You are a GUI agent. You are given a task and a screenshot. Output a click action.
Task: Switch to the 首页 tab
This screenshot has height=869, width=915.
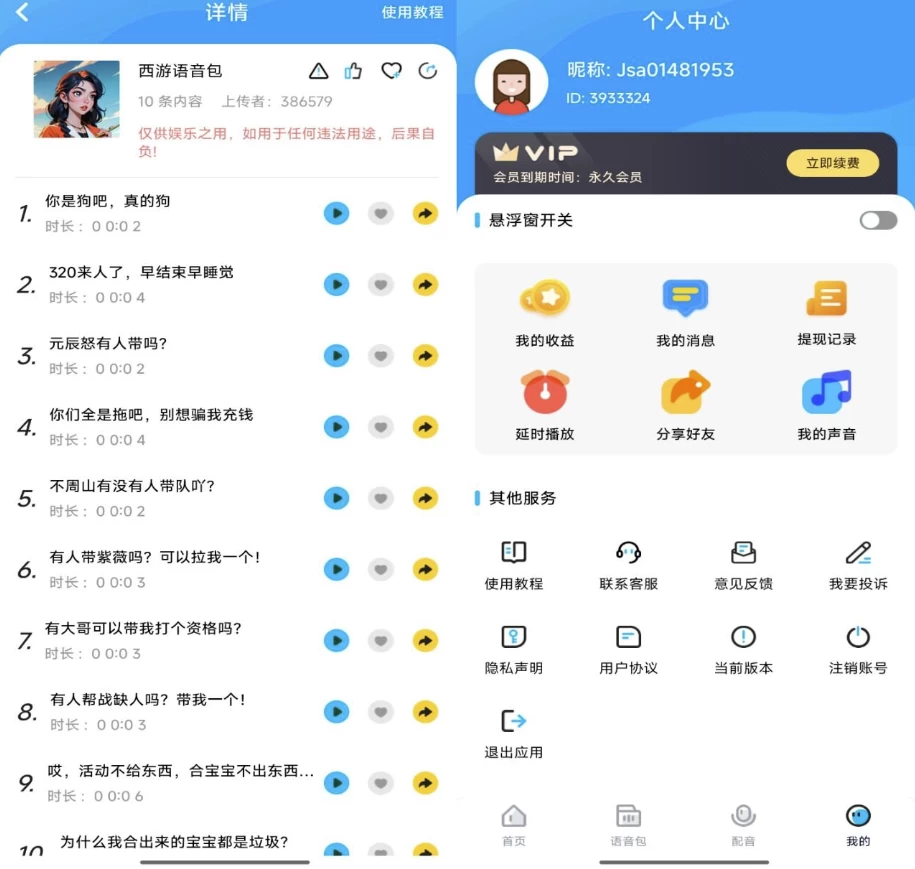513,825
